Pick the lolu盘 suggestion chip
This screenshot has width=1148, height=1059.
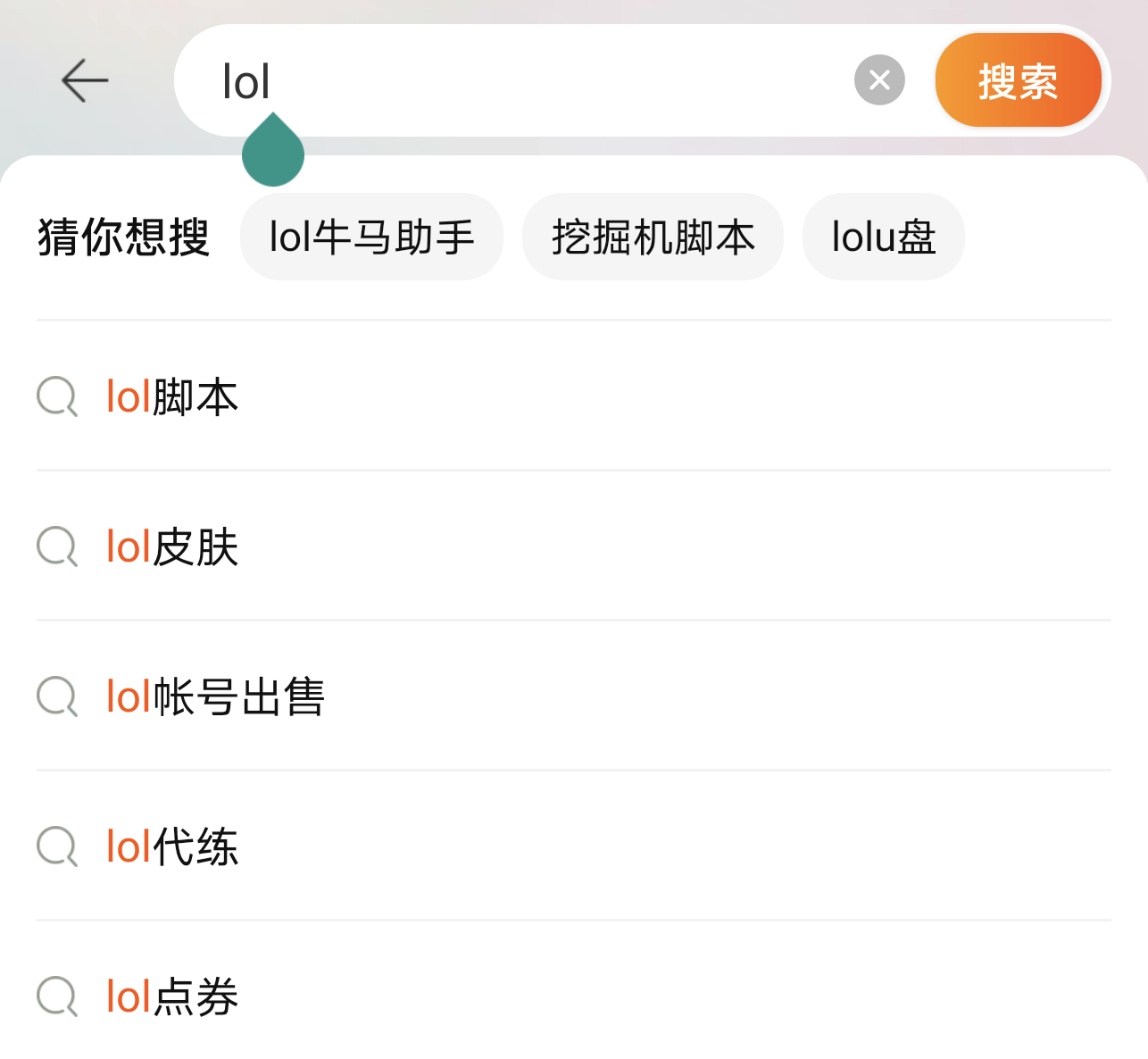tap(883, 238)
